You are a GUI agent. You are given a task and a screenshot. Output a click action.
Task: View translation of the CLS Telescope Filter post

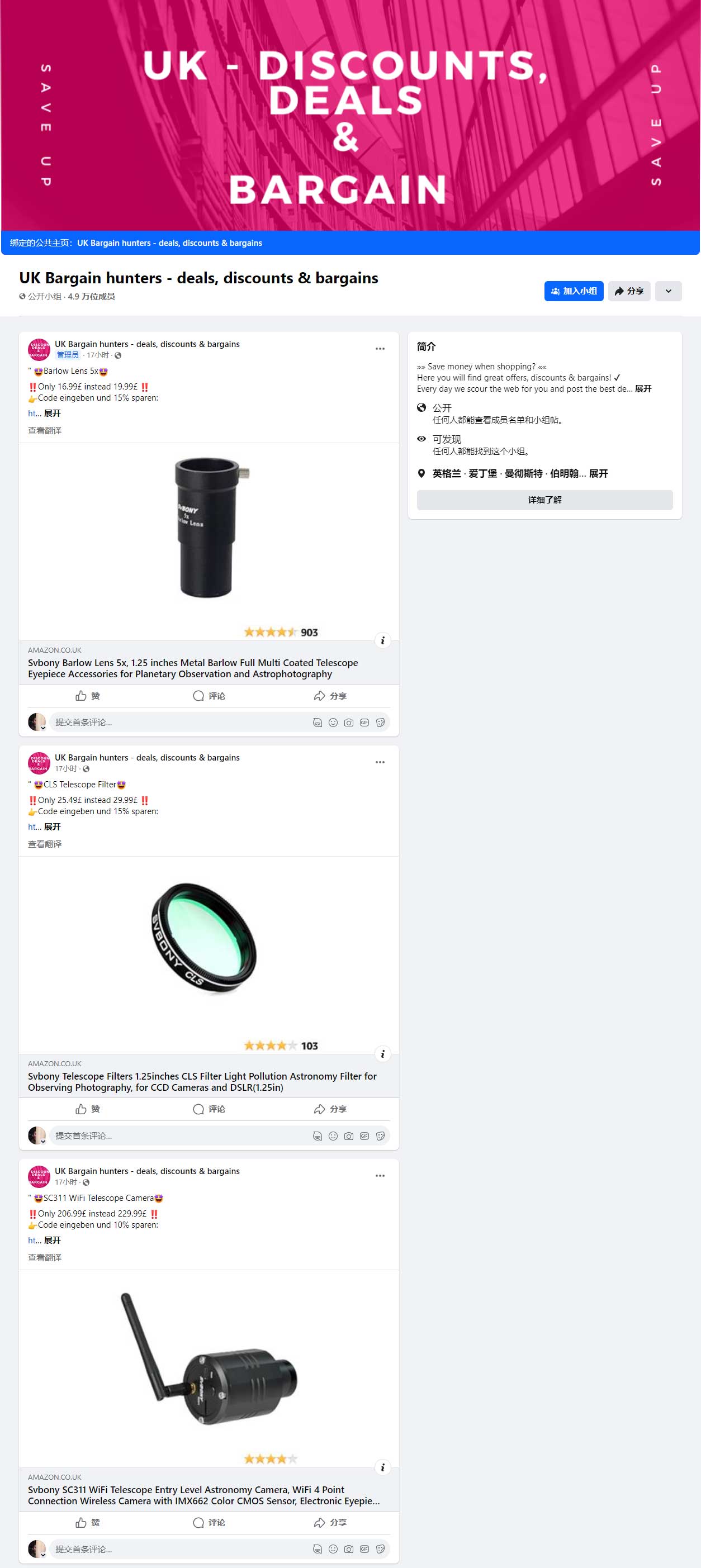pos(45,844)
